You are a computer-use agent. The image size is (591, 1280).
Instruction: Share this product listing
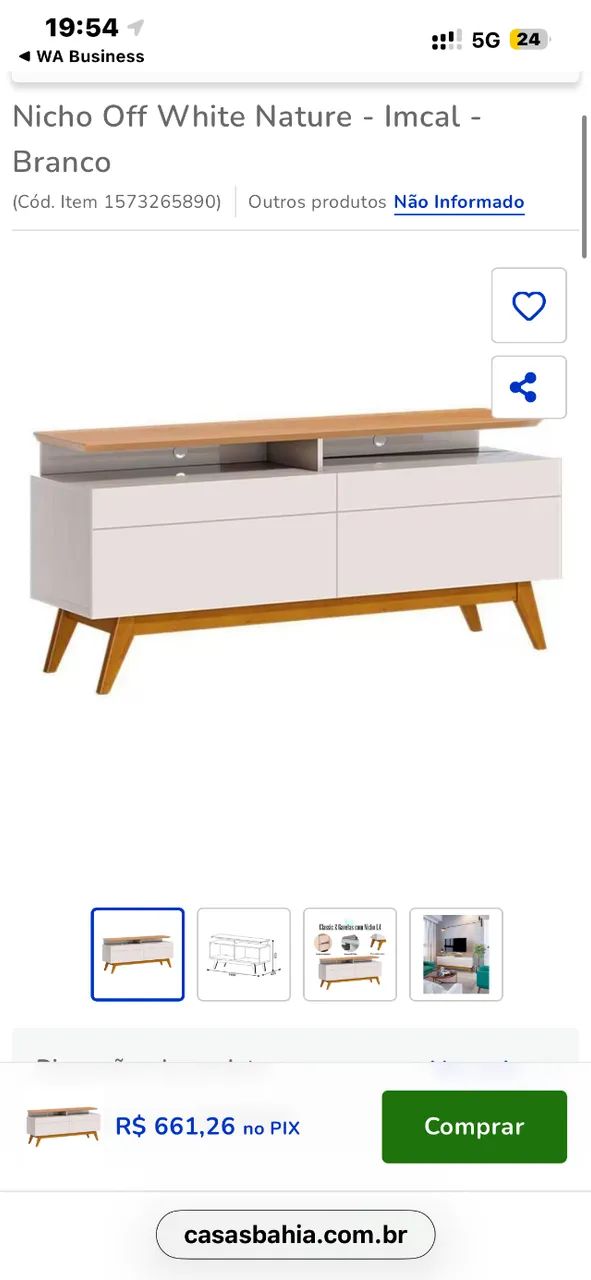(x=528, y=387)
